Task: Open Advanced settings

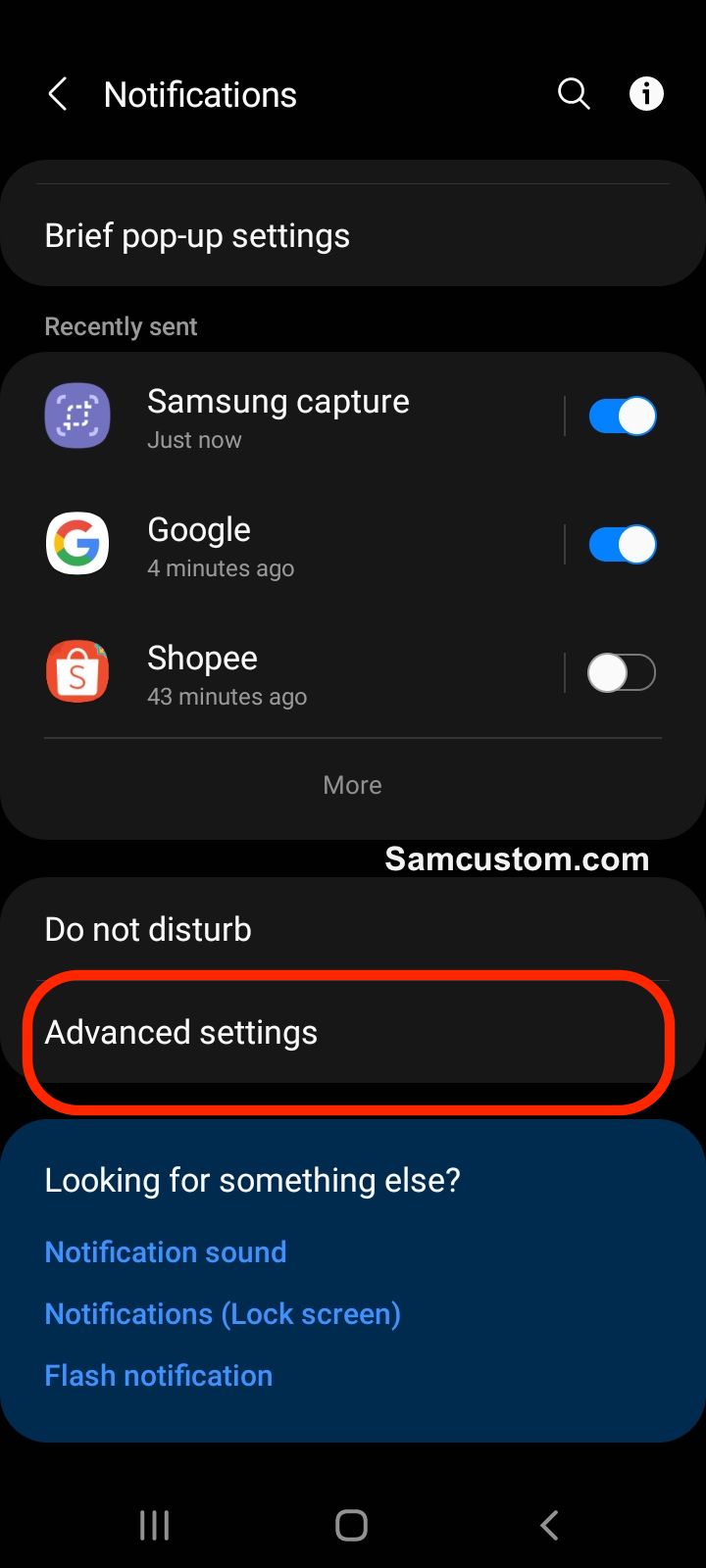Action: coord(353,1032)
